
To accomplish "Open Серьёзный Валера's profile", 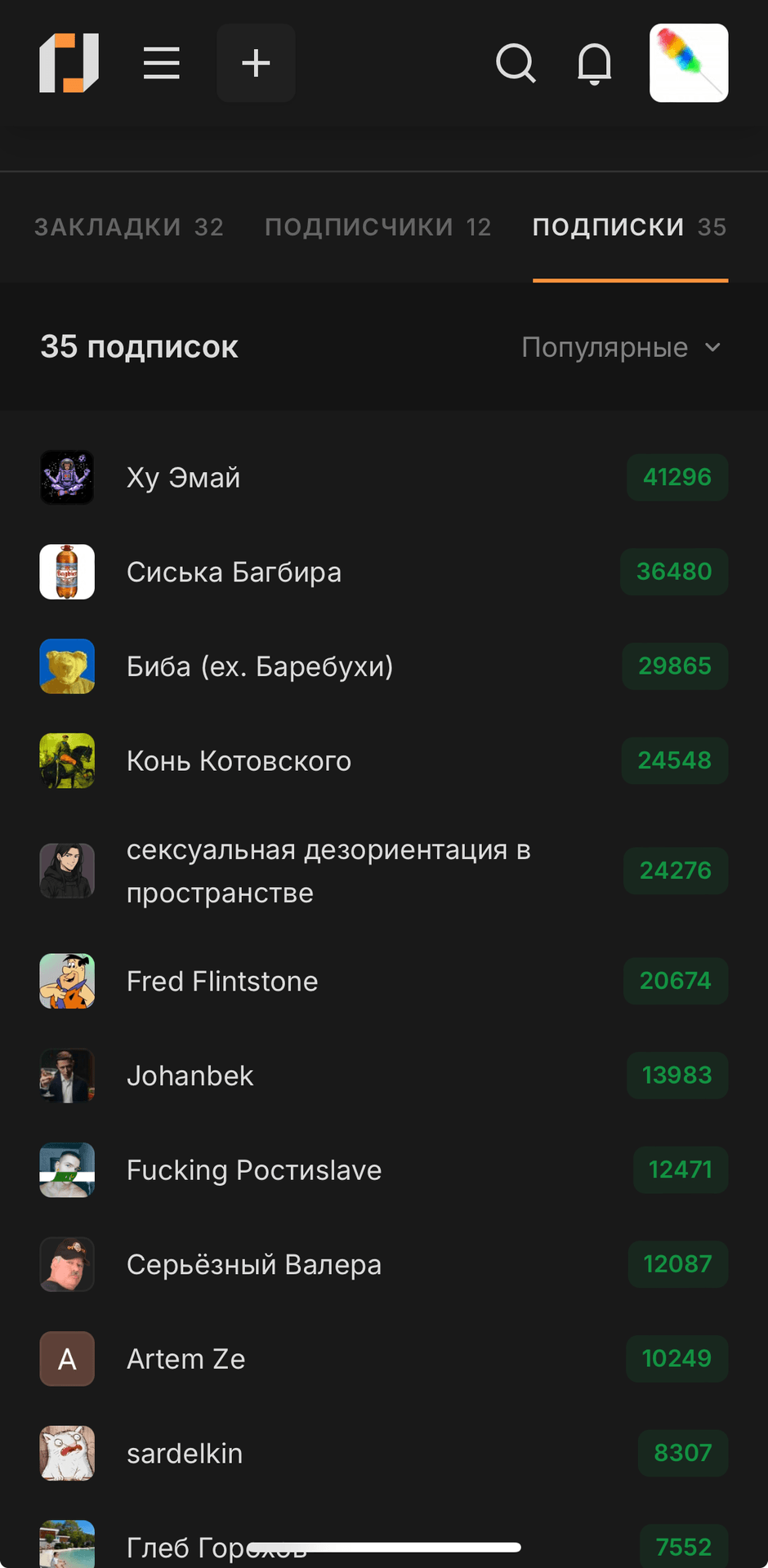I will point(253,1264).
